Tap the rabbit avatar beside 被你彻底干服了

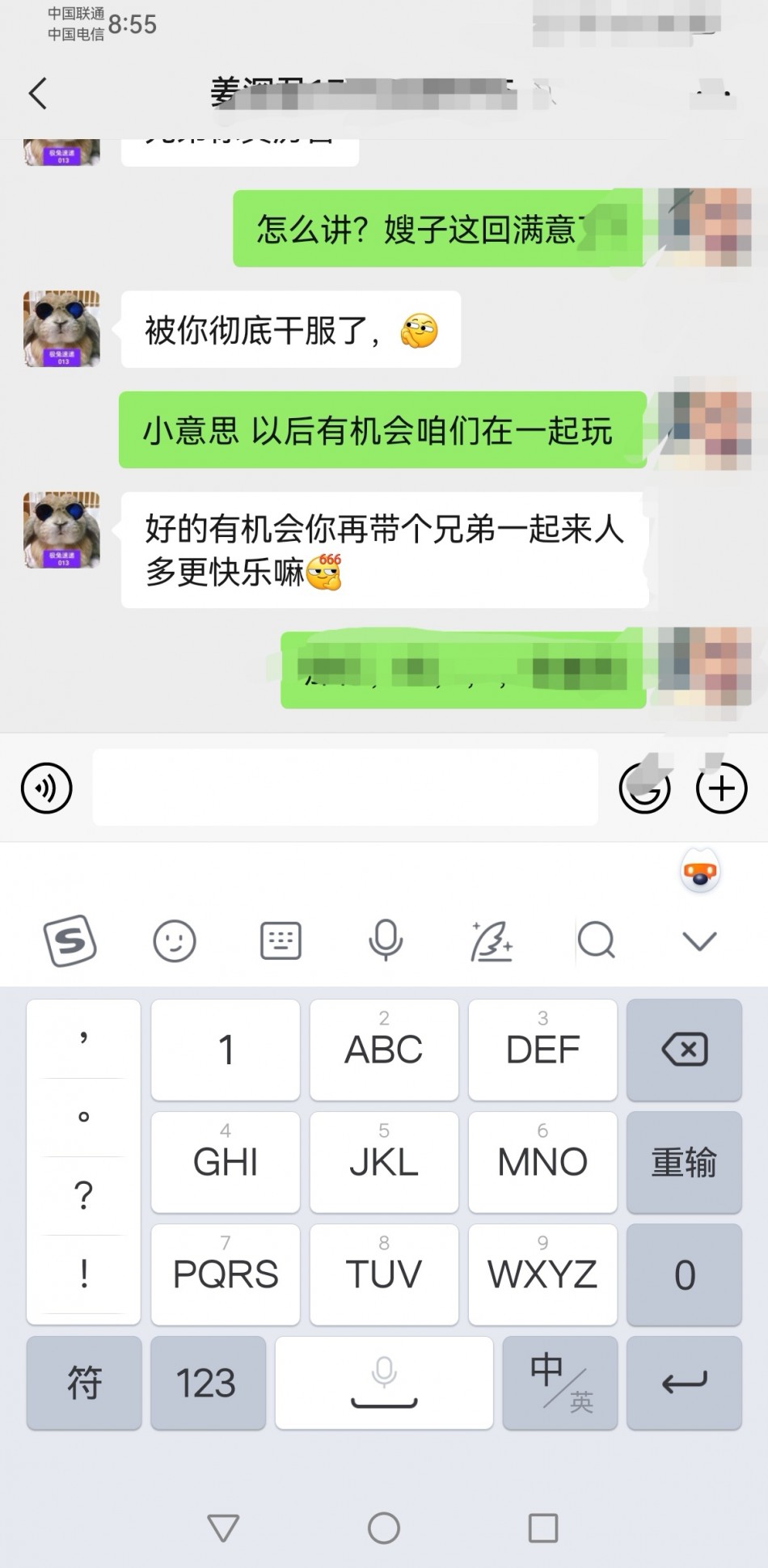pyautogui.click(x=62, y=329)
